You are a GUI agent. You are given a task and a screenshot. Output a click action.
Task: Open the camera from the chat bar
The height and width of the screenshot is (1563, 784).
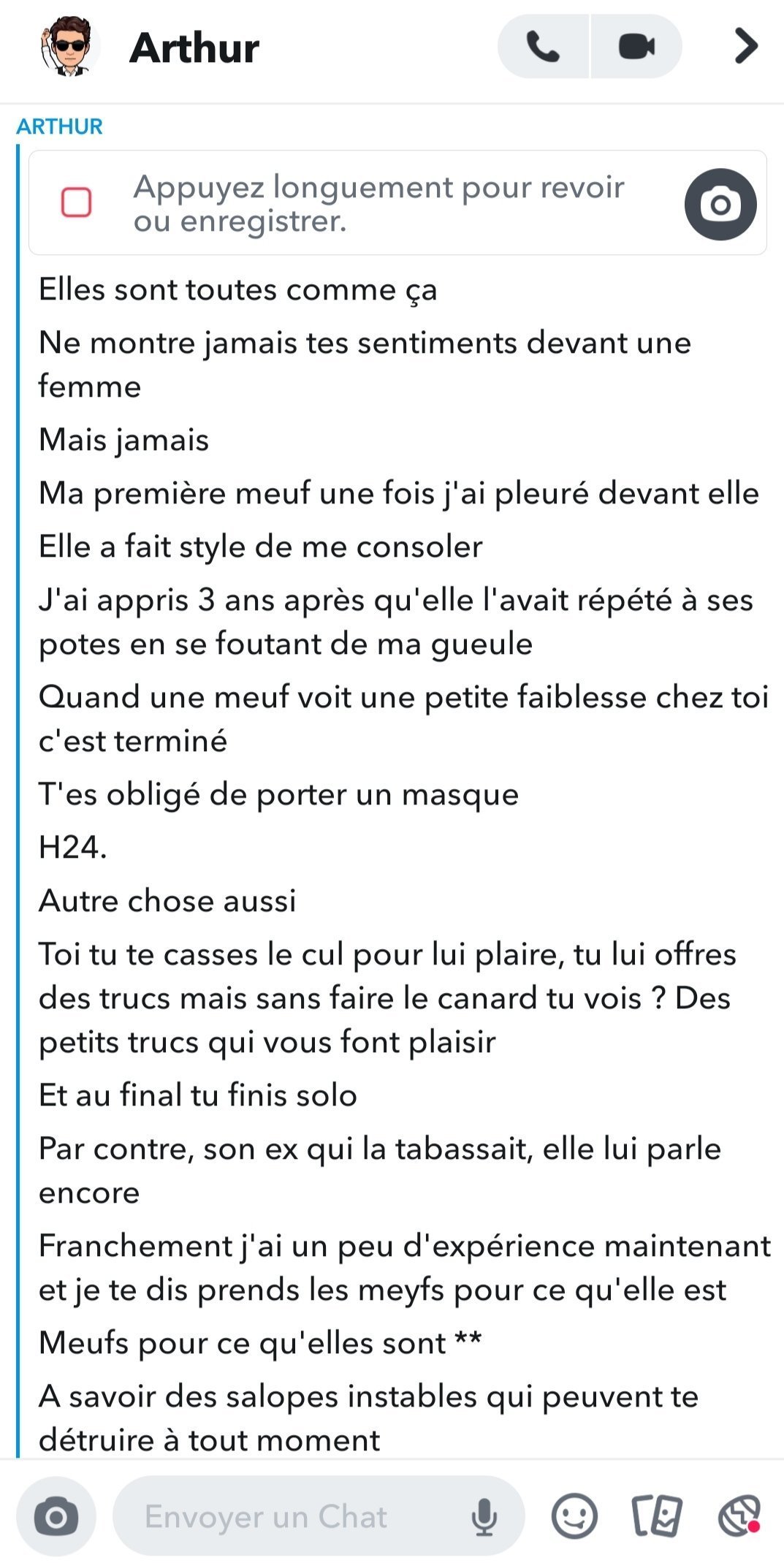[x=56, y=1516]
